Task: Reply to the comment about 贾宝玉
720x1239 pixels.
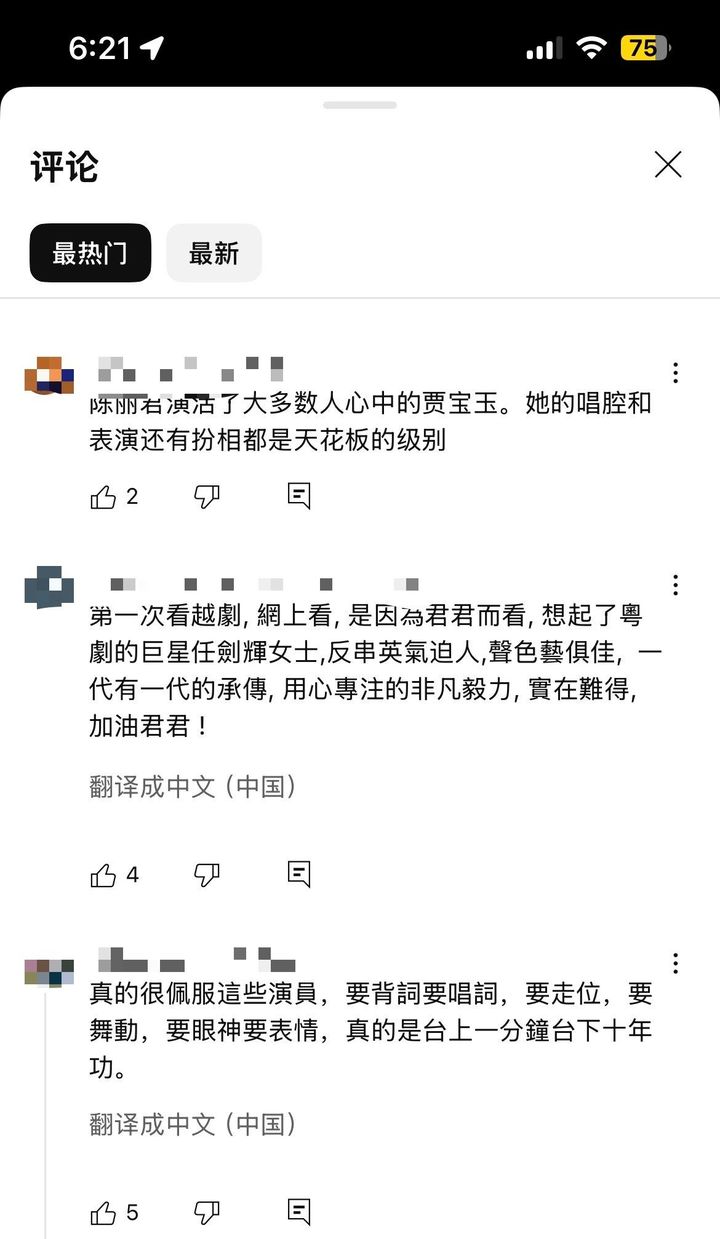Action: pos(299,496)
